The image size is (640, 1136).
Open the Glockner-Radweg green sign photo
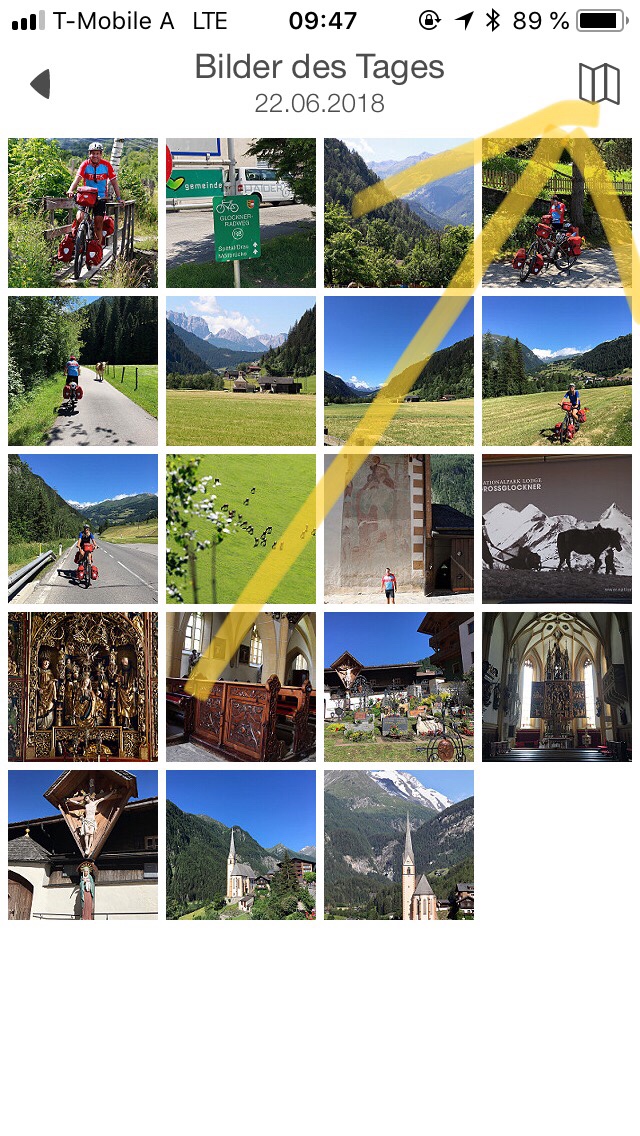pyautogui.click(x=241, y=213)
